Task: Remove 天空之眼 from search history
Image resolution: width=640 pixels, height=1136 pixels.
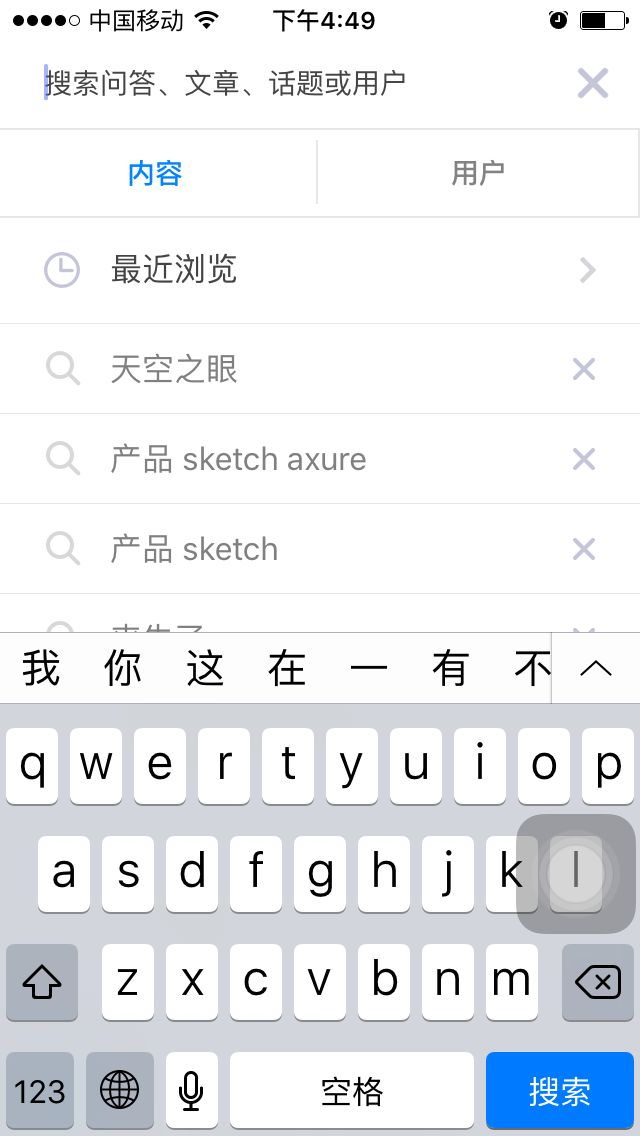Action: [583, 369]
